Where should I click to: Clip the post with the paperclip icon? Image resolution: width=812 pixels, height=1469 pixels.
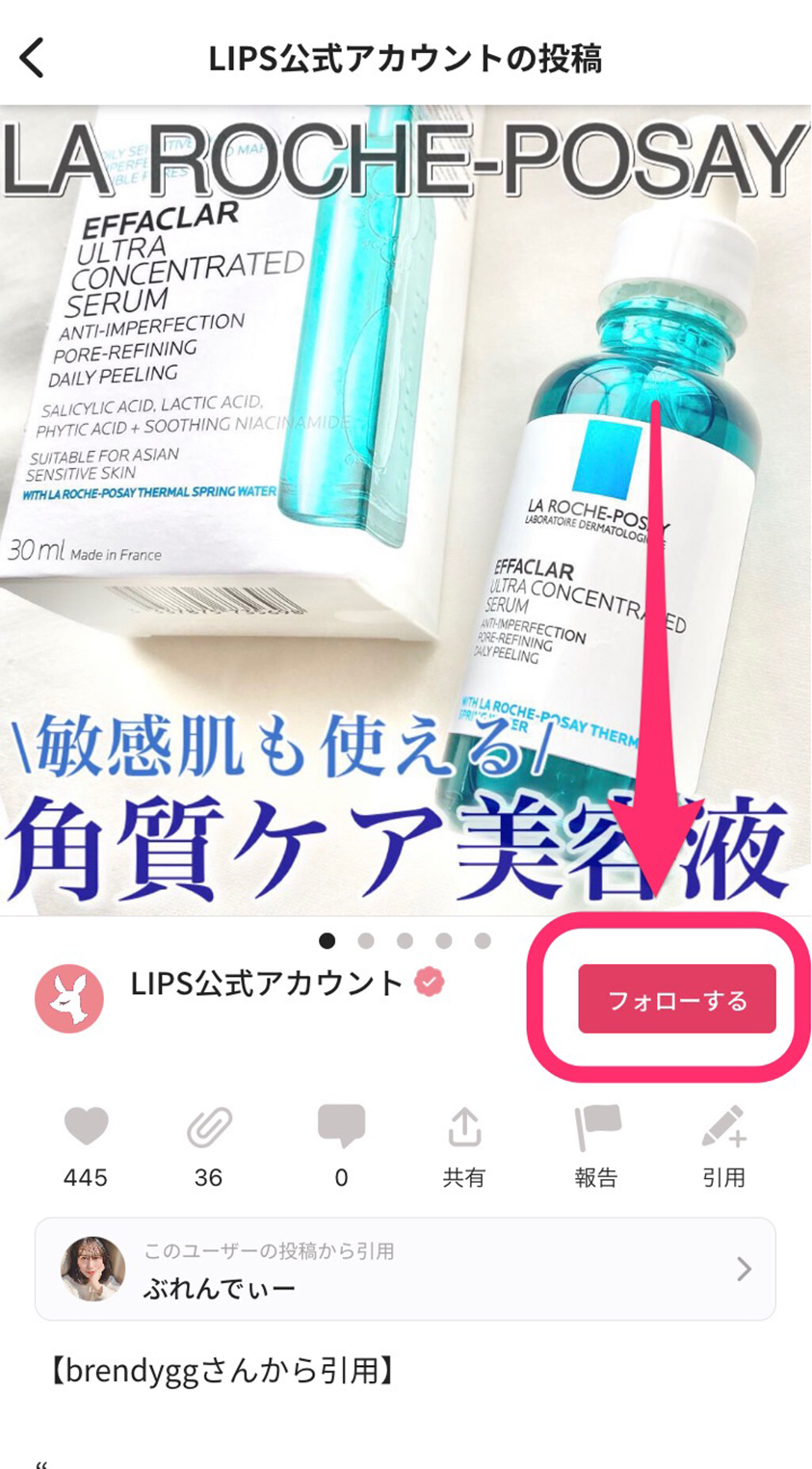click(x=209, y=1127)
